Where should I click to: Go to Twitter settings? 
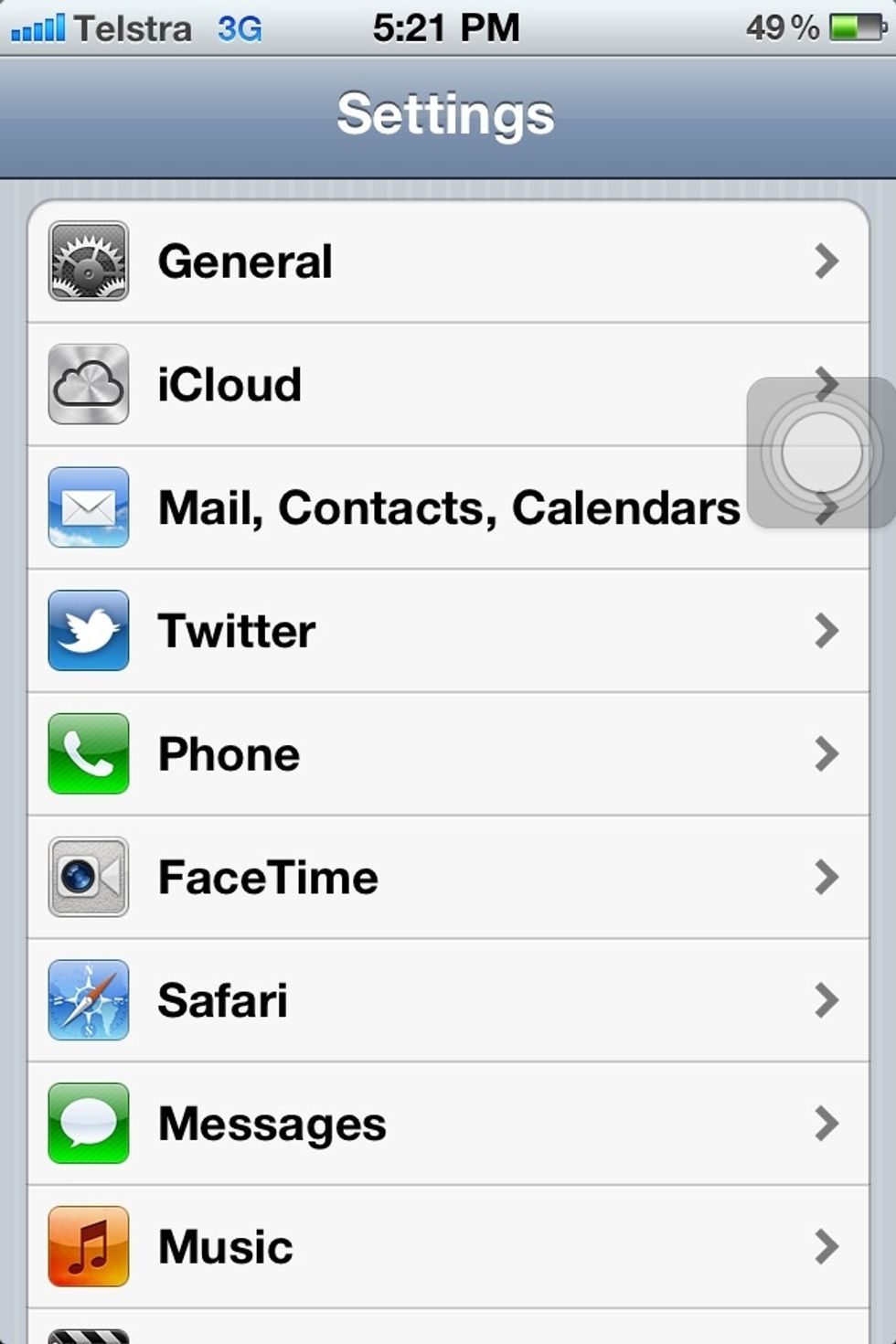(x=448, y=631)
